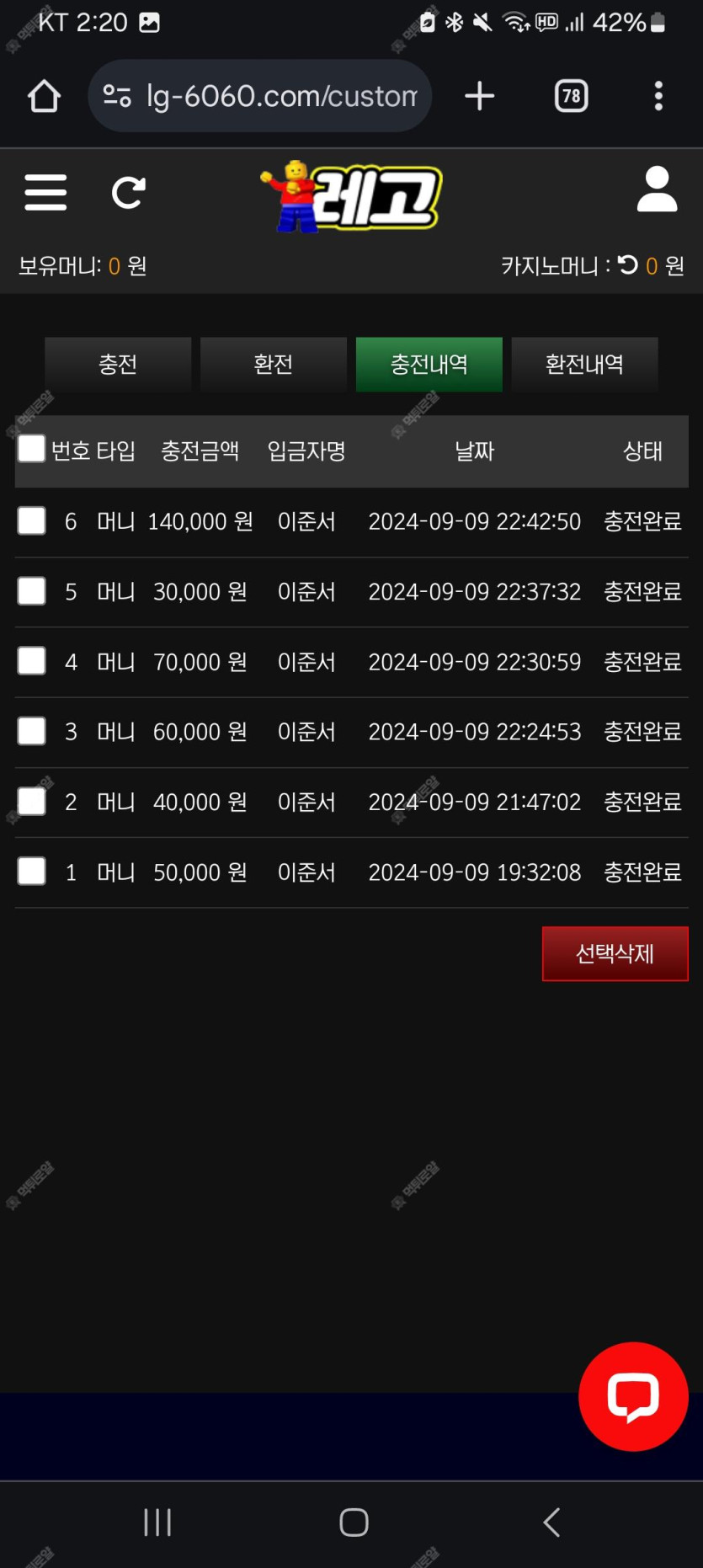Check the box for row 5, 30,000 원
This screenshot has height=1568, width=703.
coord(32,591)
